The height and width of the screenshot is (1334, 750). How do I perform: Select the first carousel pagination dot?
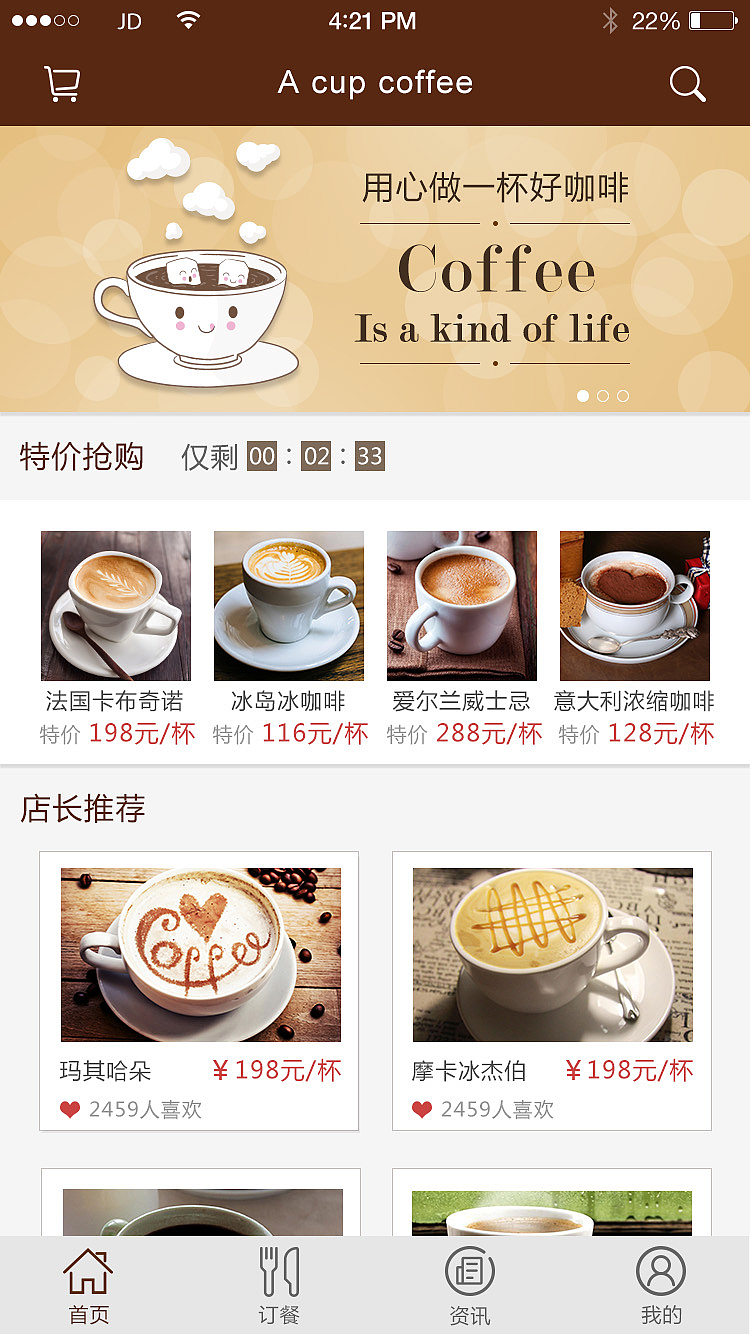[584, 395]
